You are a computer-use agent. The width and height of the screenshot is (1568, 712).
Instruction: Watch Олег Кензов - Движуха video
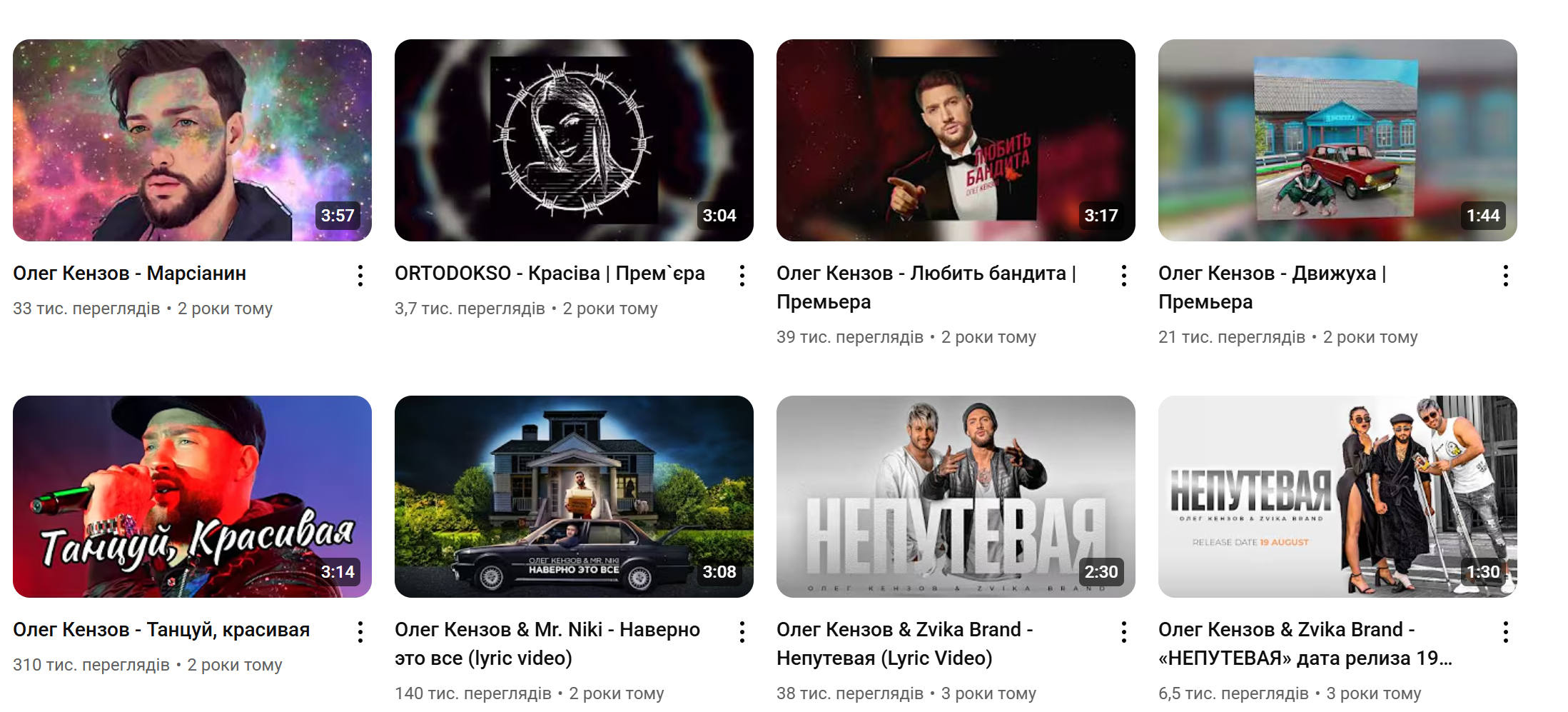point(1337,140)
